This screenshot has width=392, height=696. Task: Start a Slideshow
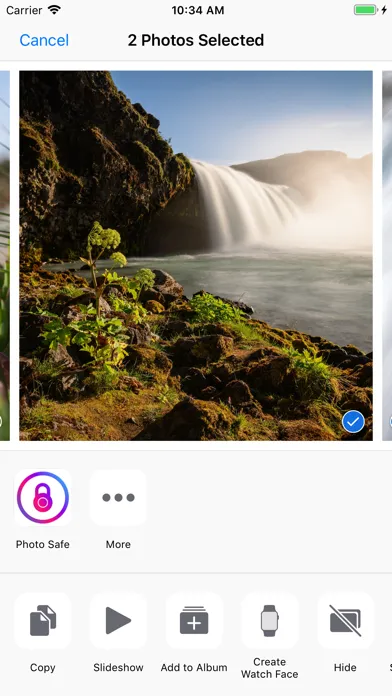[x=118, y=621]
